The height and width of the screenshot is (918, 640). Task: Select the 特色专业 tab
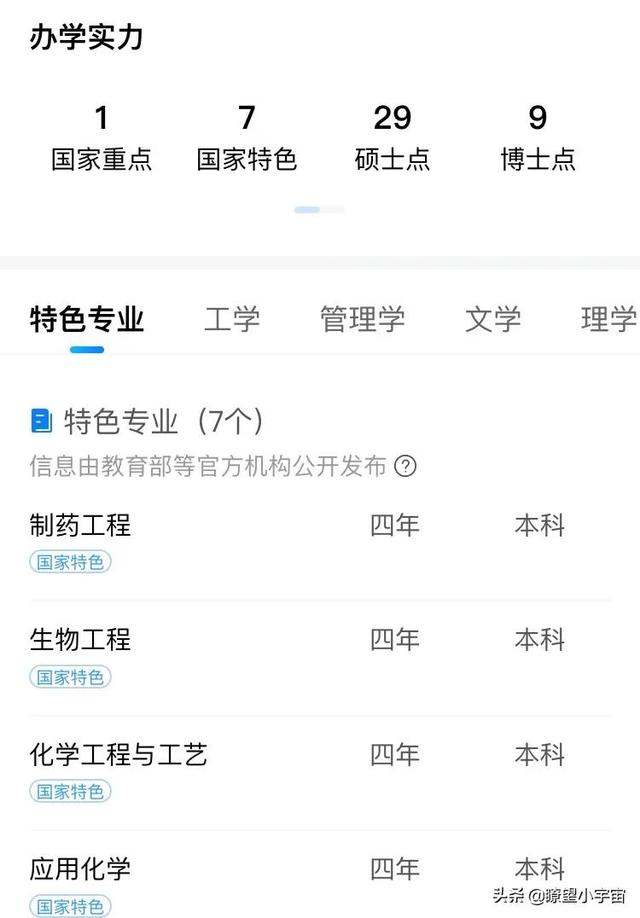pyautogui.click(x=87, y=320)
